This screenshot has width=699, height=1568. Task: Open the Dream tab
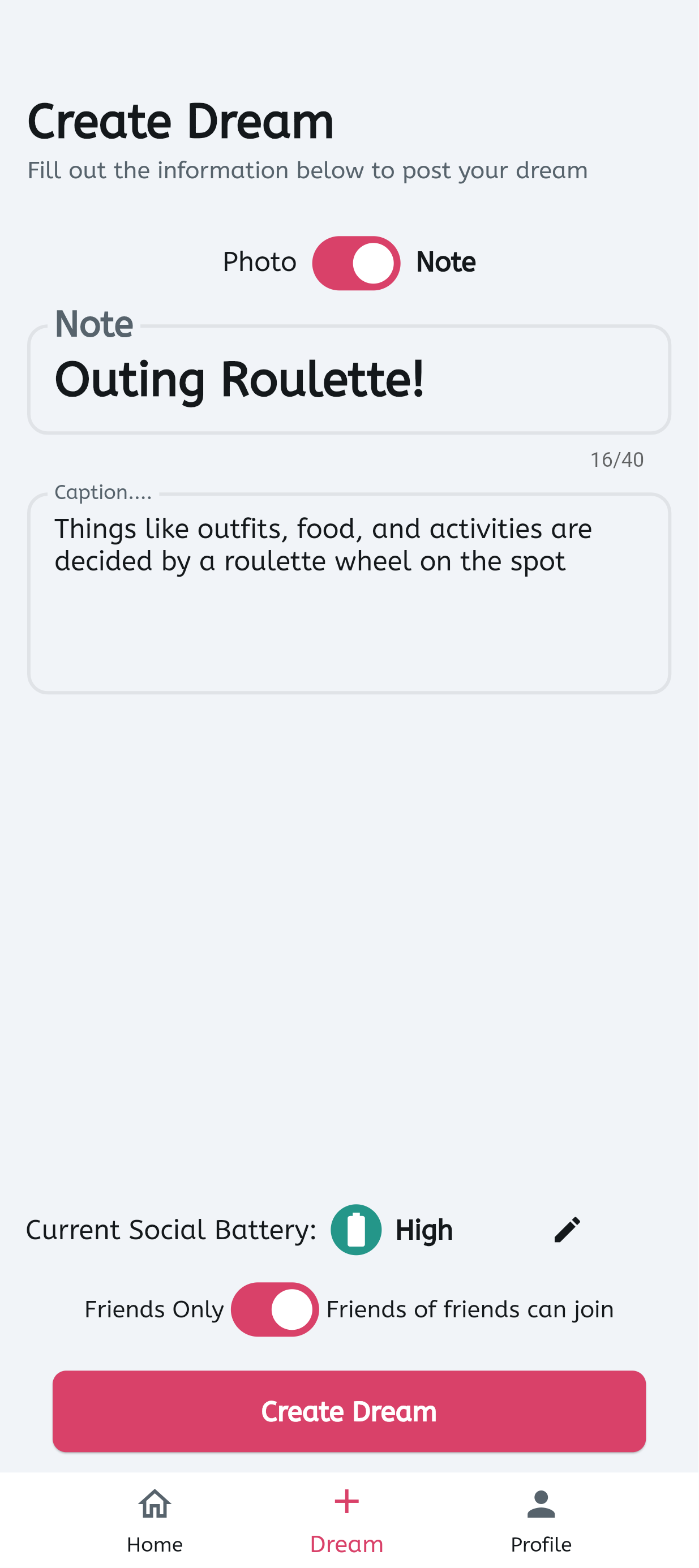tap(346, 1519)
